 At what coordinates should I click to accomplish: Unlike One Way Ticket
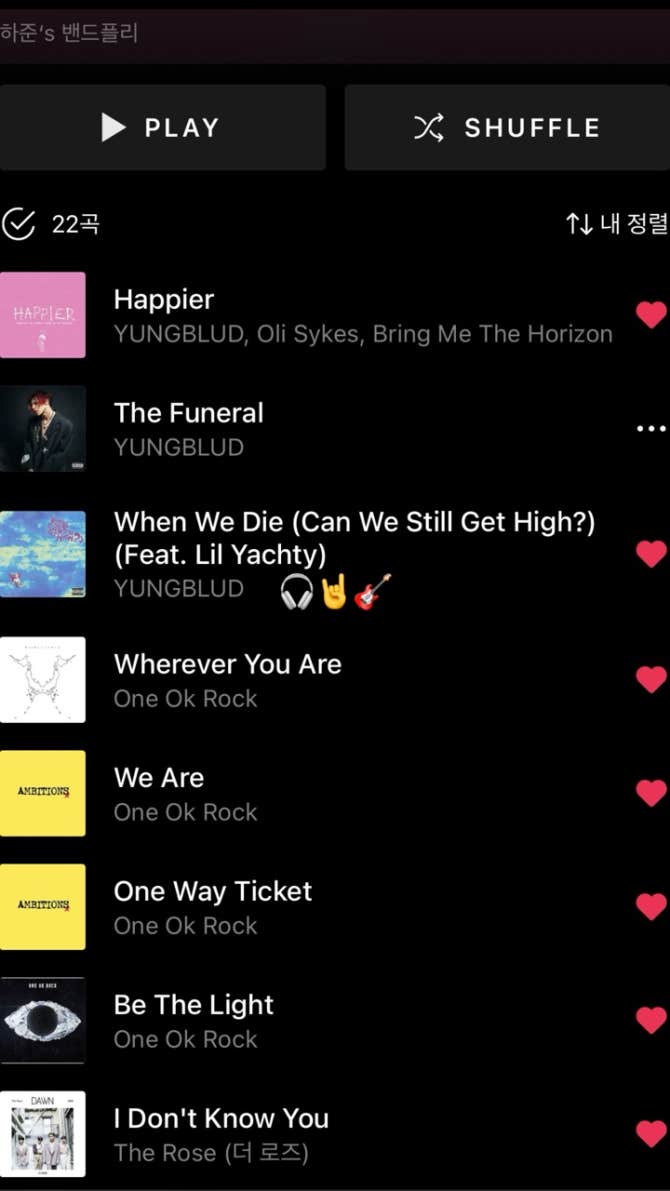[651, 907]
